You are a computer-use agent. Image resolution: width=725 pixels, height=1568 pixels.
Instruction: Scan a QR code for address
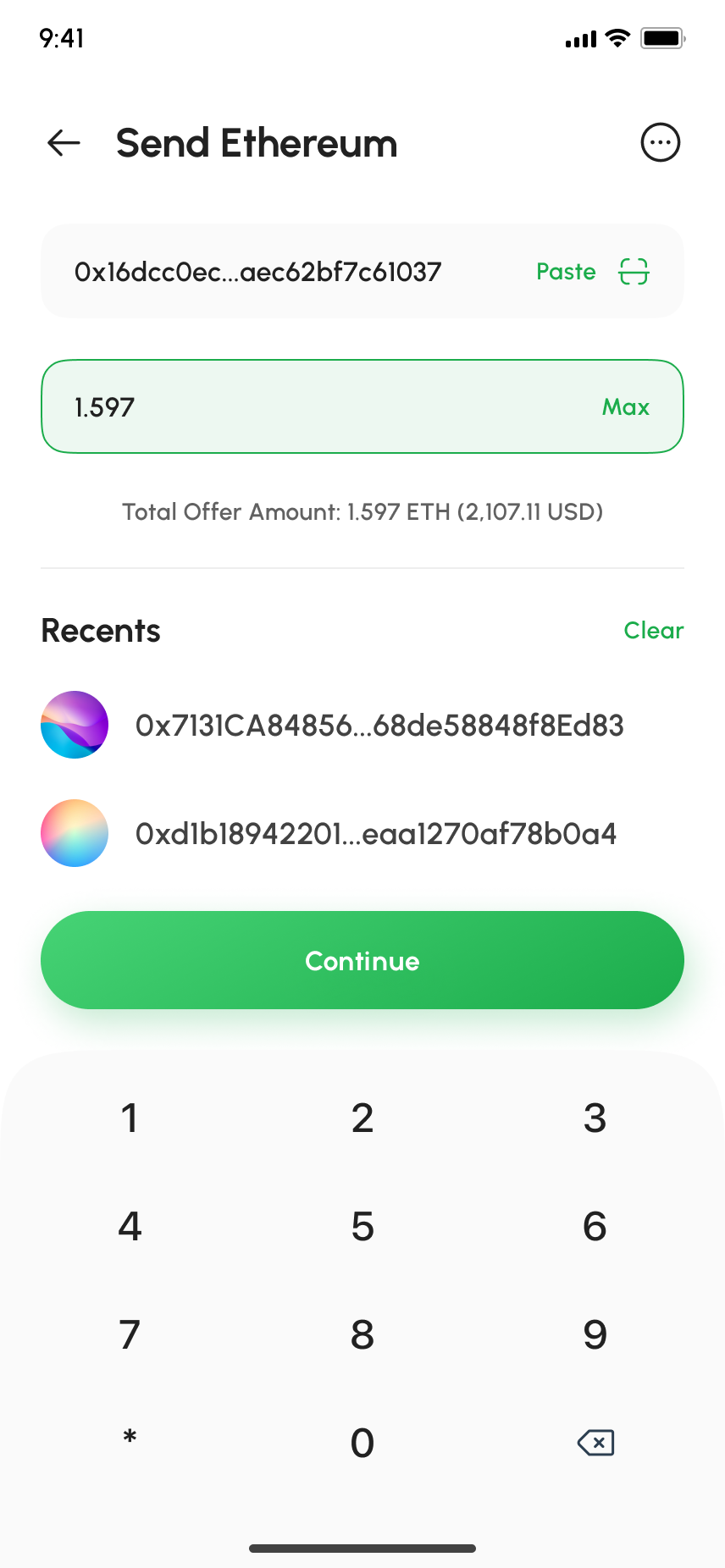(x=634, y=272)
